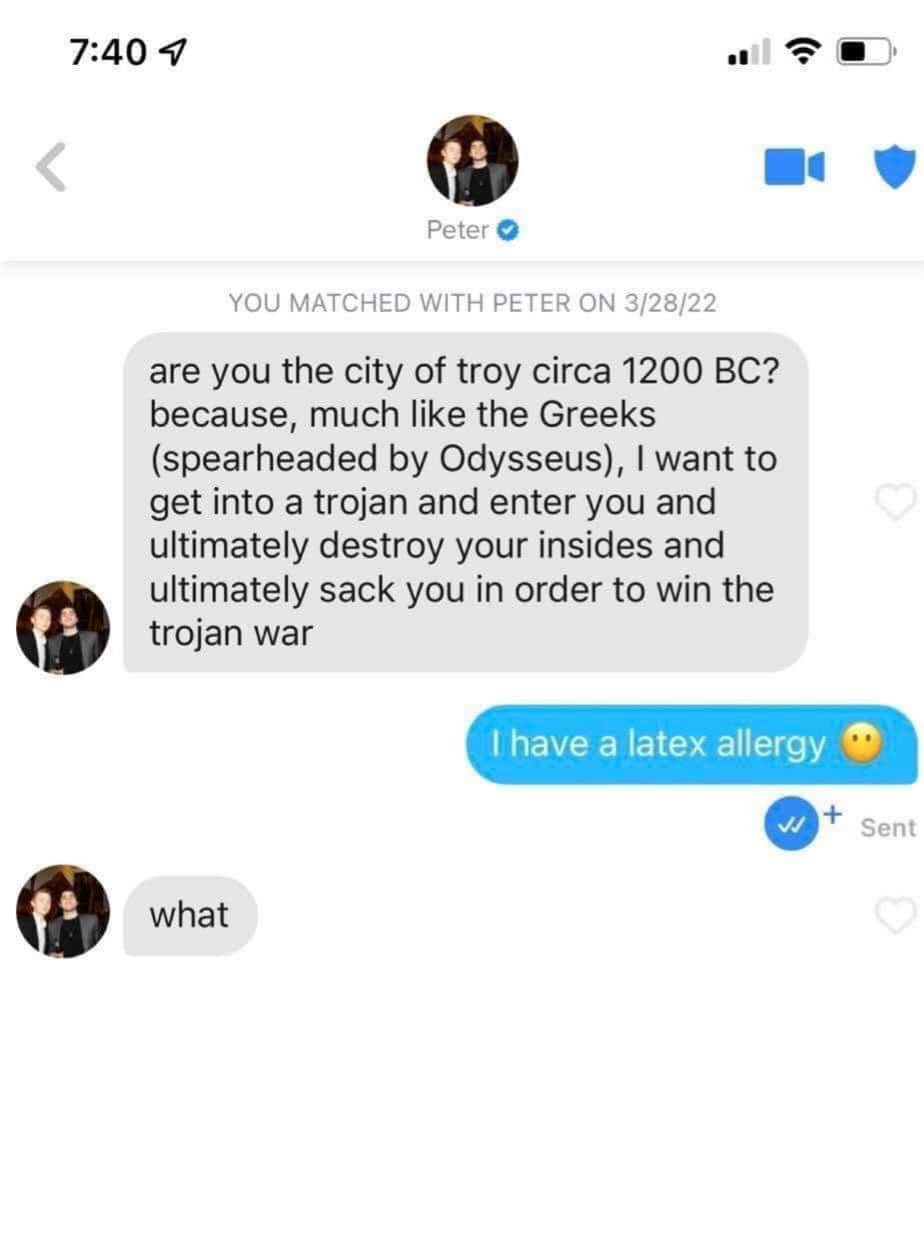Open Peter's profile photo in the header
Screen dimensions: 924x1240
472,160
